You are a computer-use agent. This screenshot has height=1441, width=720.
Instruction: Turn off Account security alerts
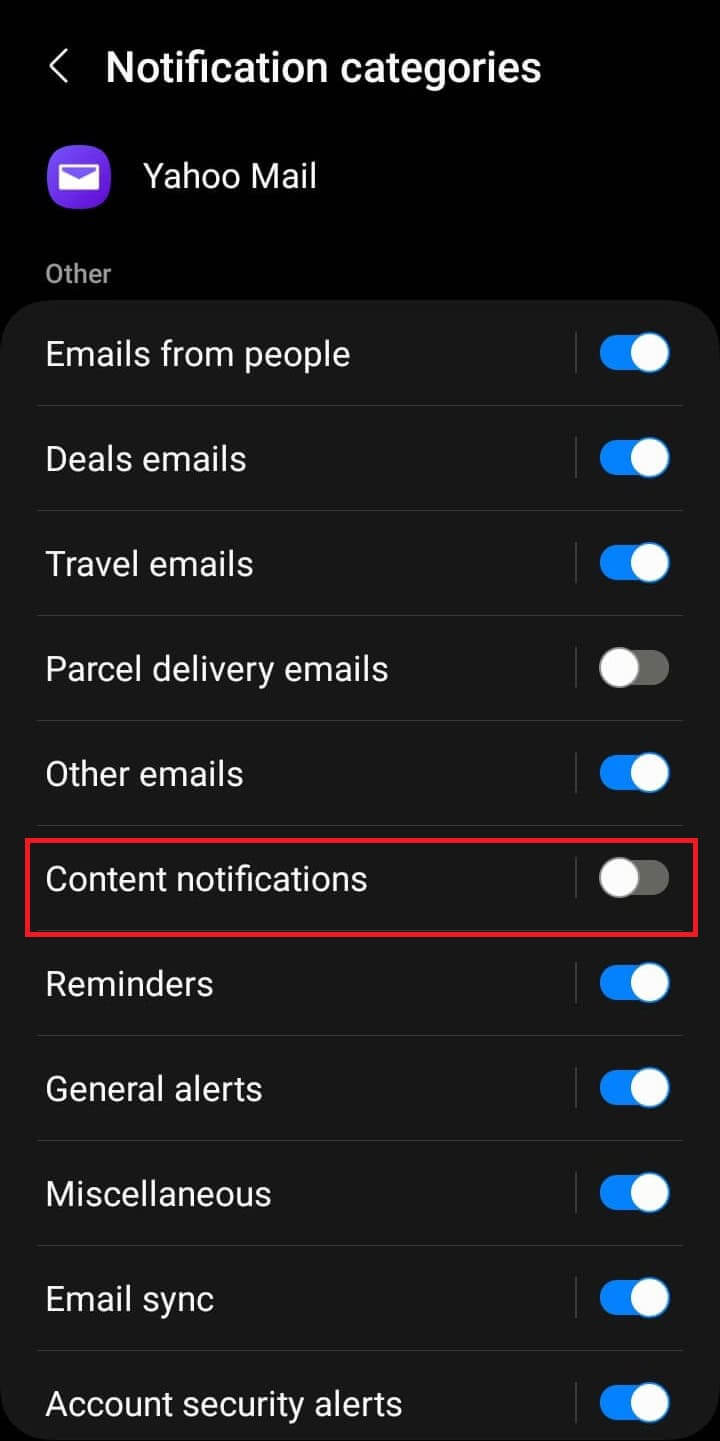click(x=634, y=1403)
